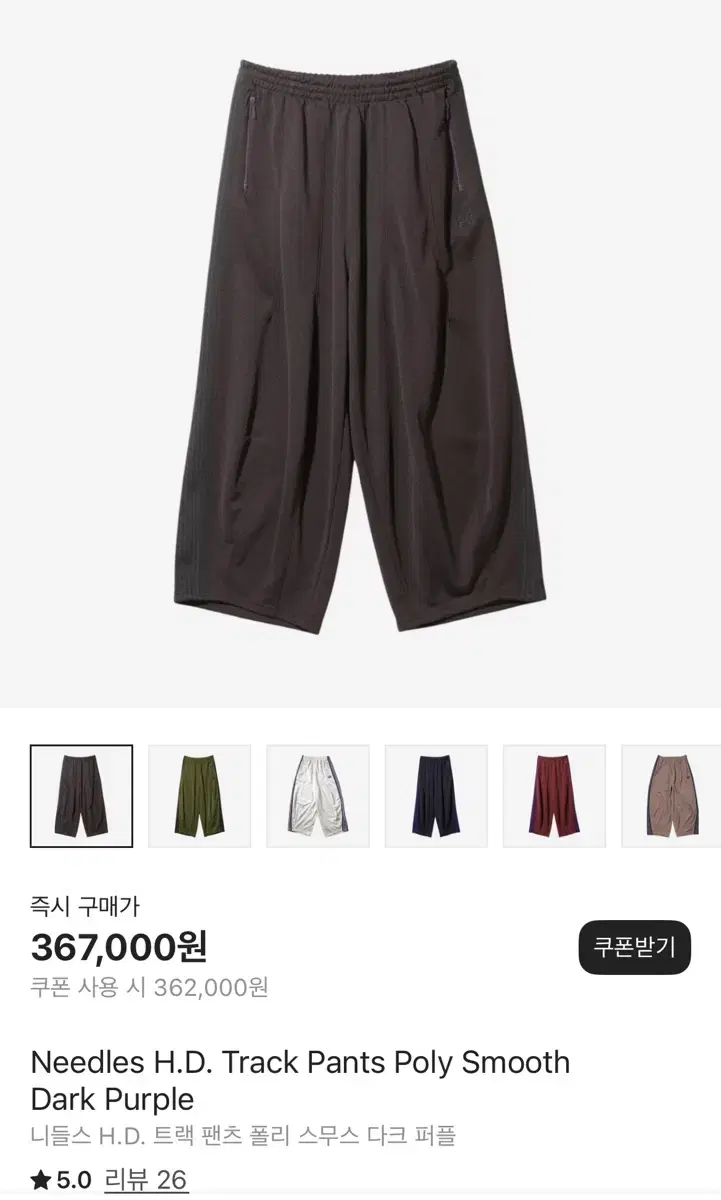Click the Needles H.D. Track Pants title
The width and height of the screenshot is (721, 1200).
pos(300,1062)
